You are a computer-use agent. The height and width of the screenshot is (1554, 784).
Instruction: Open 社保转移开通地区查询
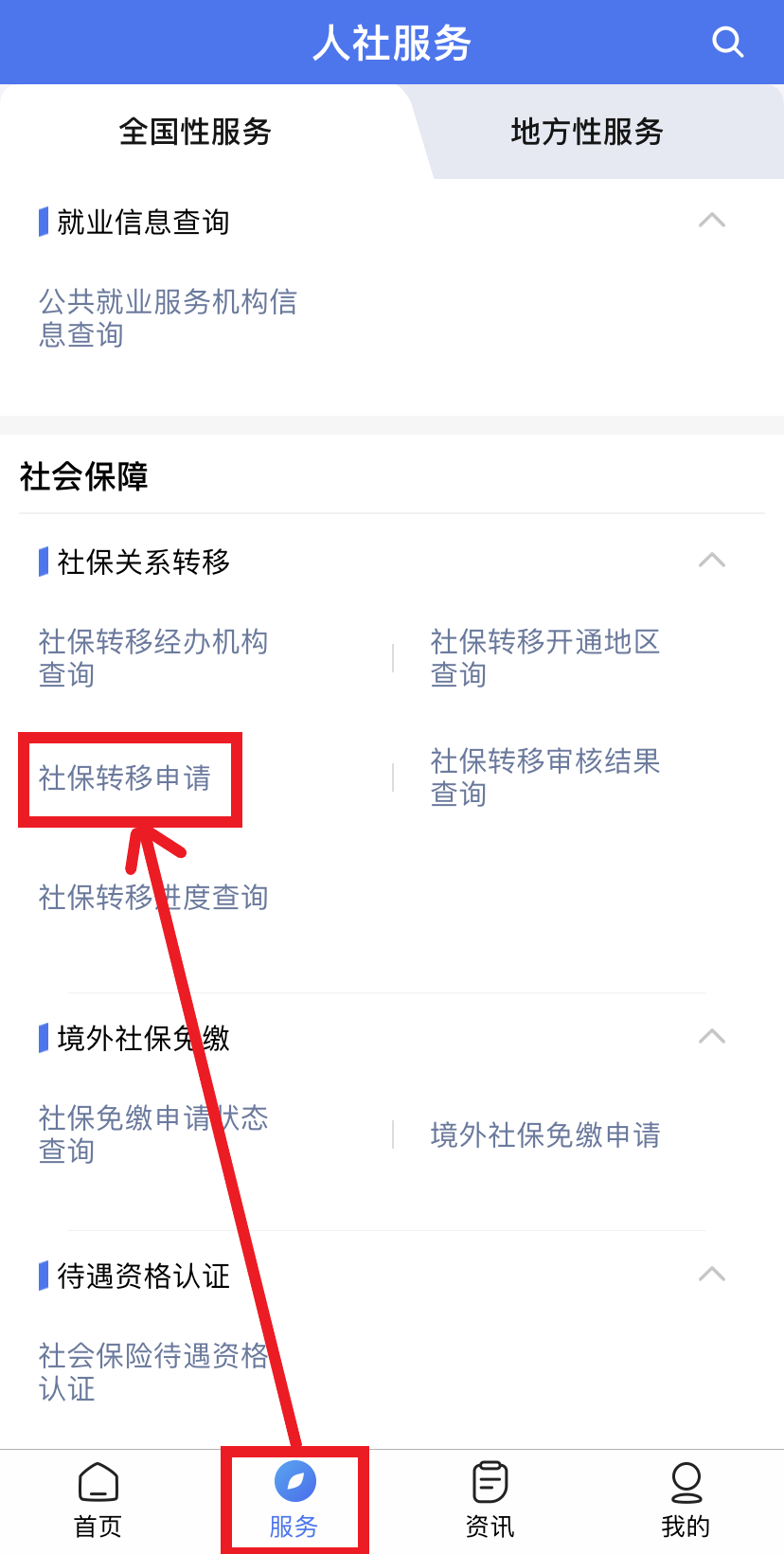coord(544,658)
